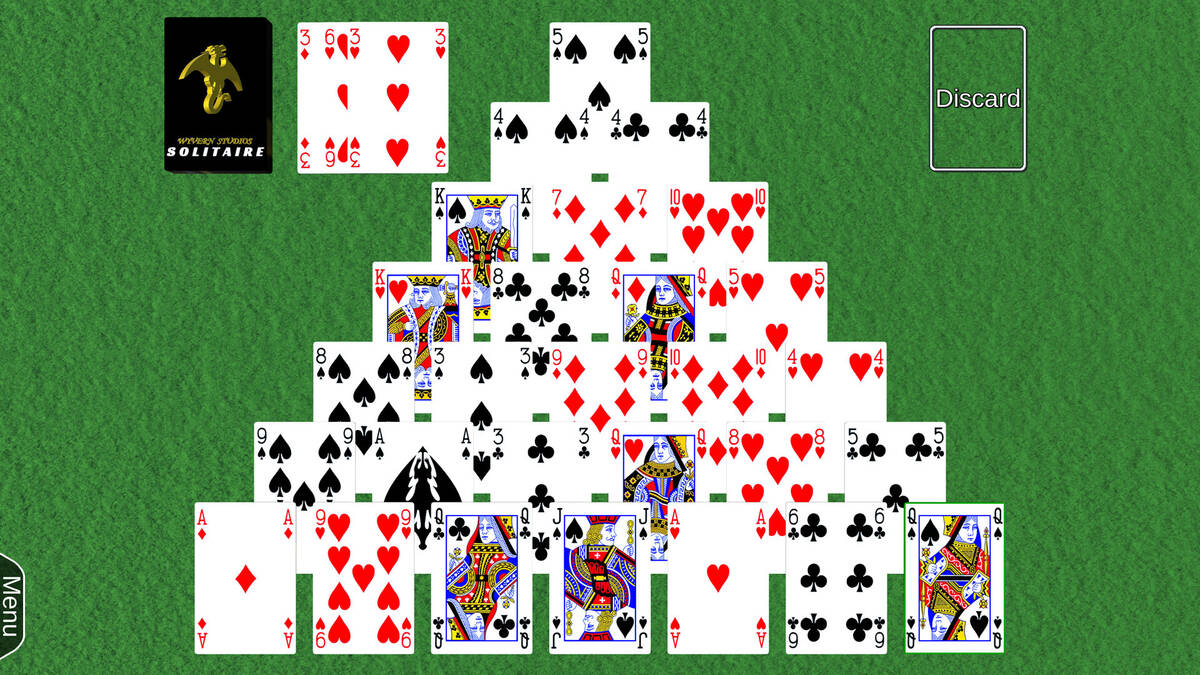Select the nine of hearts card
The image size is (1200, 675).
point(362,578)
